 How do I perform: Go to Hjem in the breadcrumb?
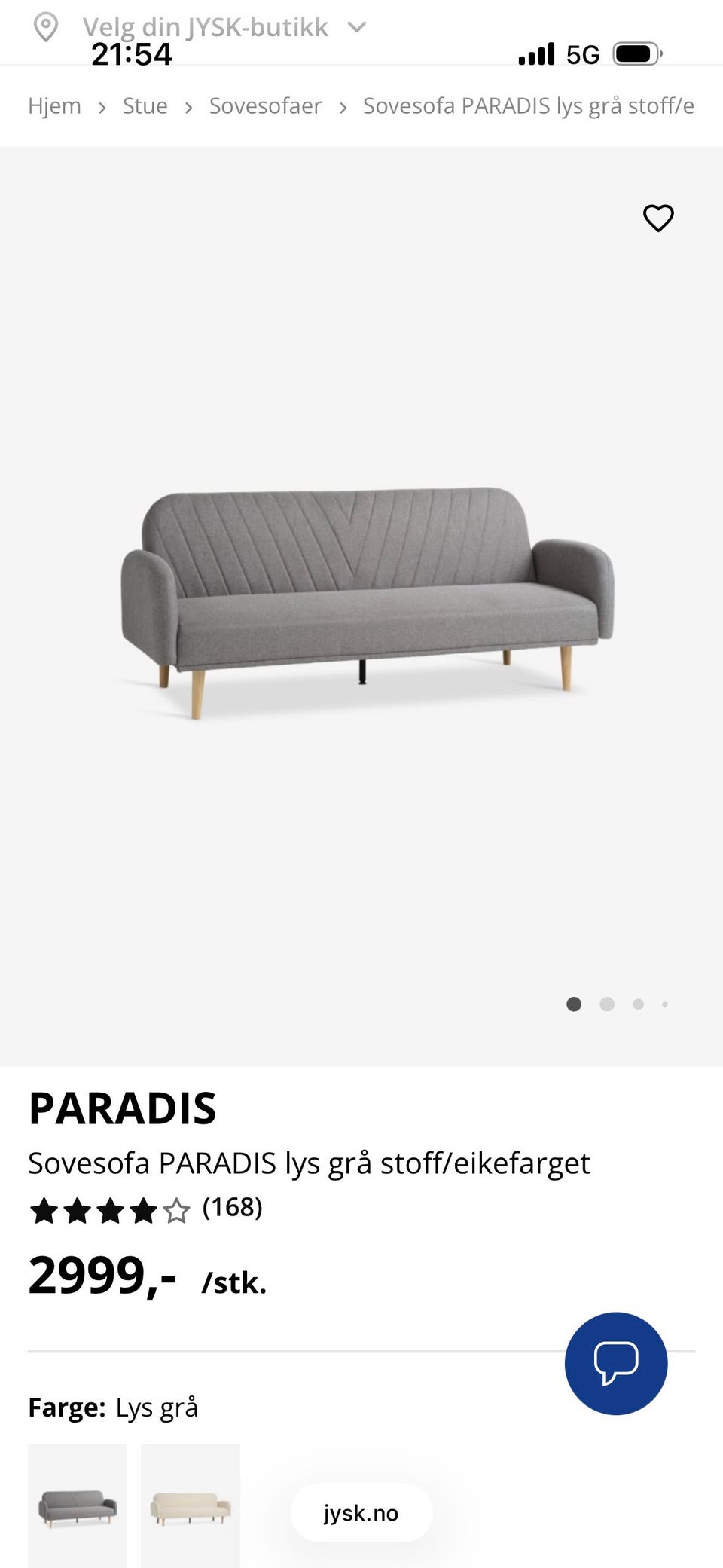point(54,106)
